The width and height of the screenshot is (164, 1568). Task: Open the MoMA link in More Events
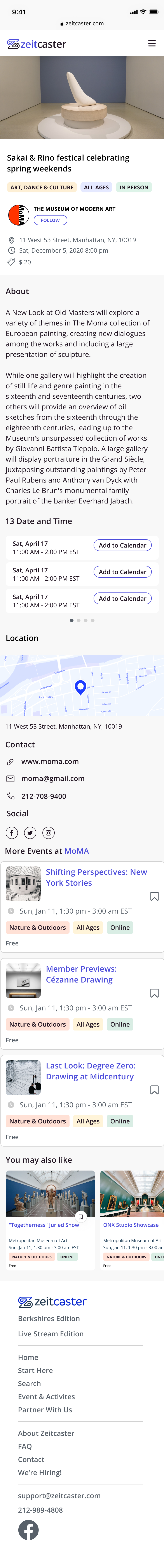(x=76, y=851)
